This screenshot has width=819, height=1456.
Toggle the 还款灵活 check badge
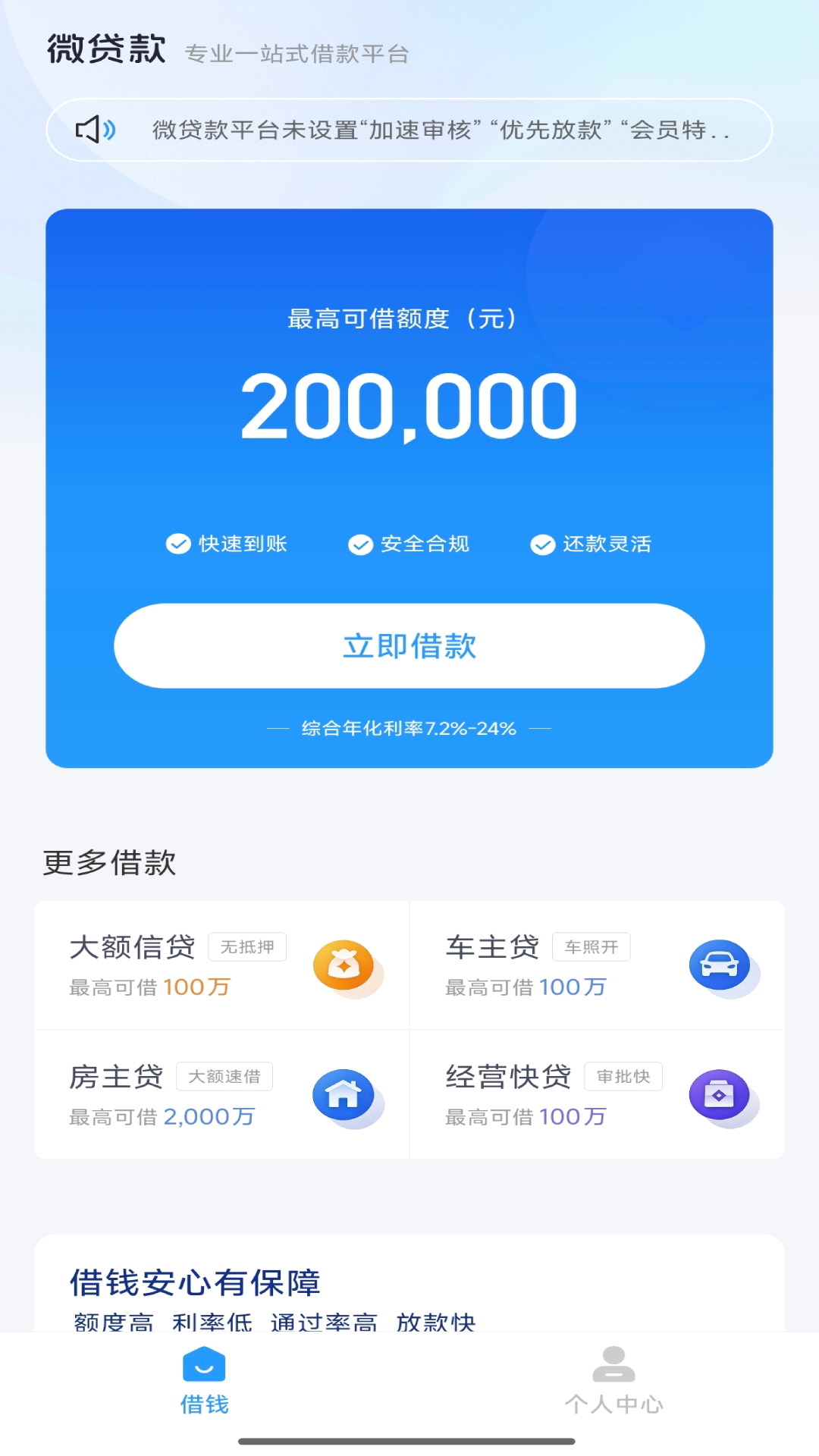[x=543, y=544]
